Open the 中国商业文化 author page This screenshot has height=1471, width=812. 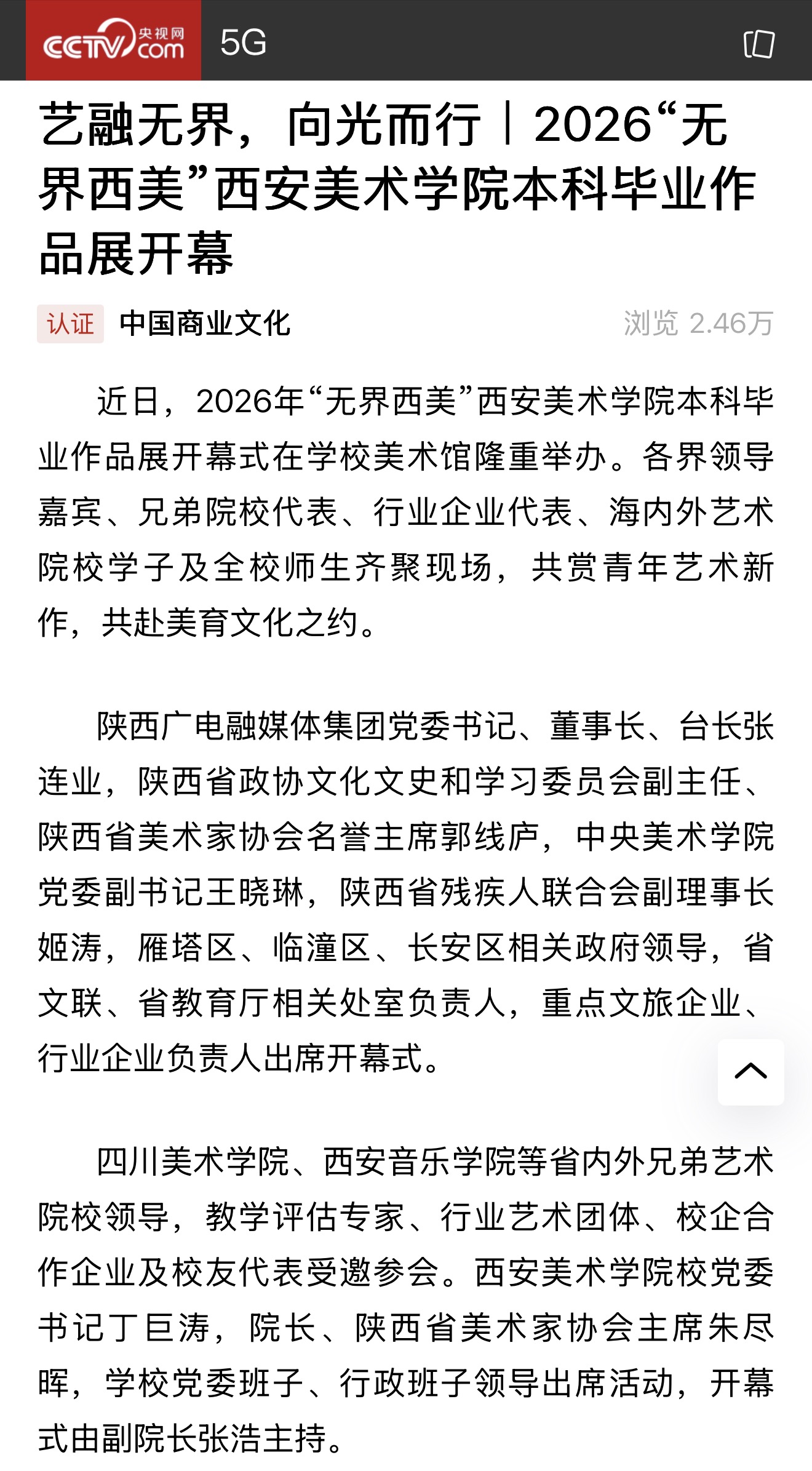pos(205,324)
